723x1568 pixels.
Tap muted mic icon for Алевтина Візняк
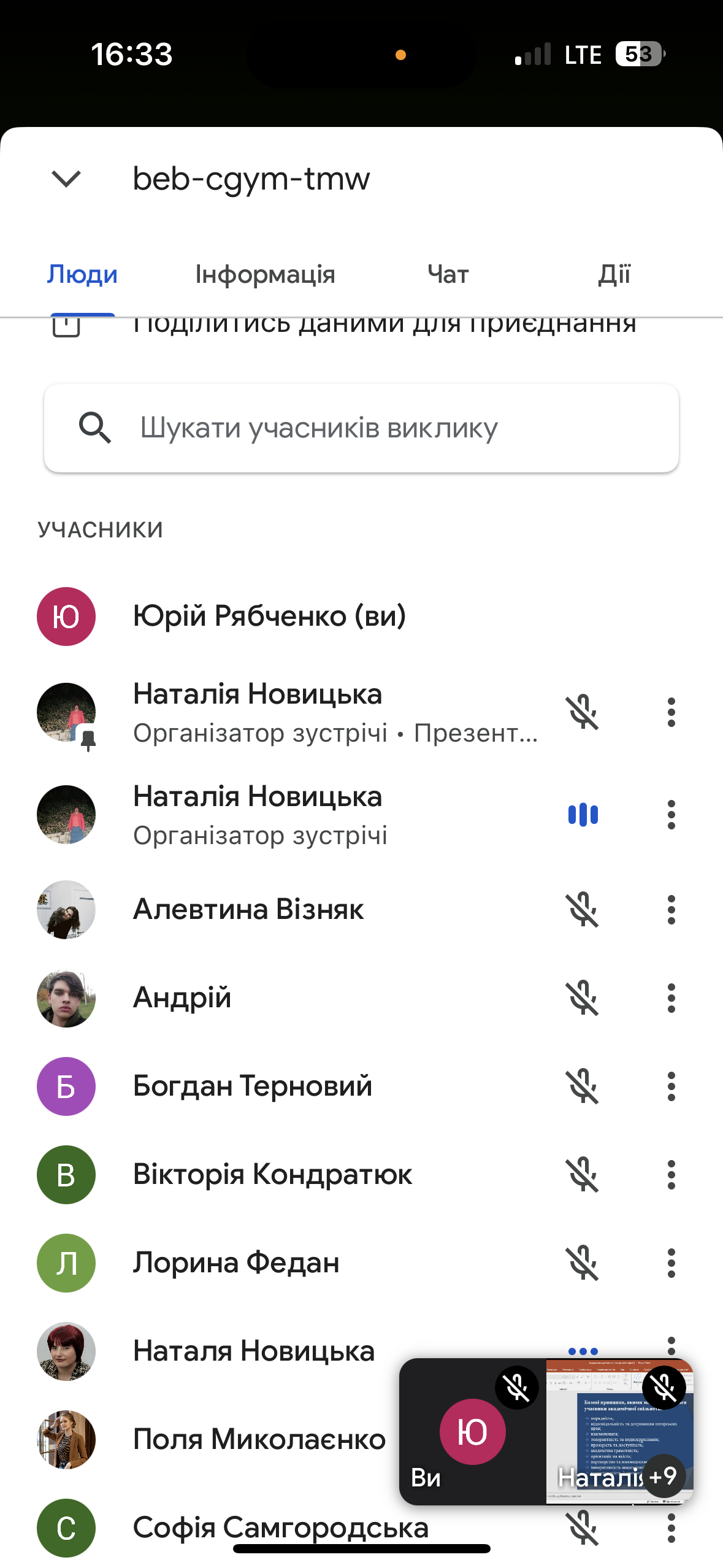[x=583, y=910]
